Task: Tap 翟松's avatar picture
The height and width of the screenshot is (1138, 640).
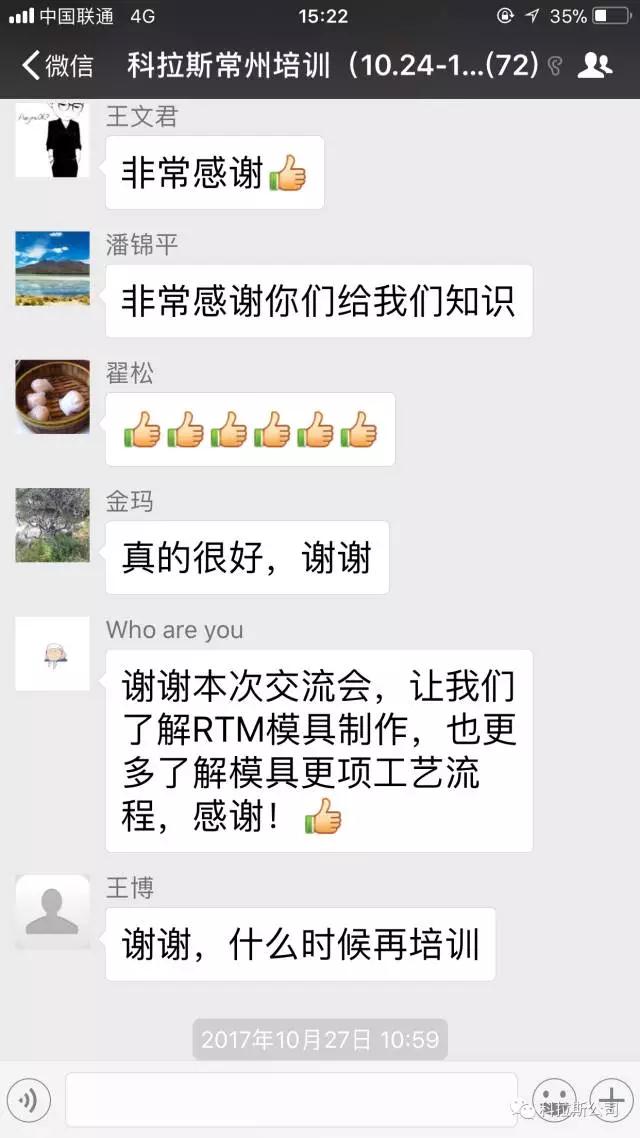Action: (52, 396)
